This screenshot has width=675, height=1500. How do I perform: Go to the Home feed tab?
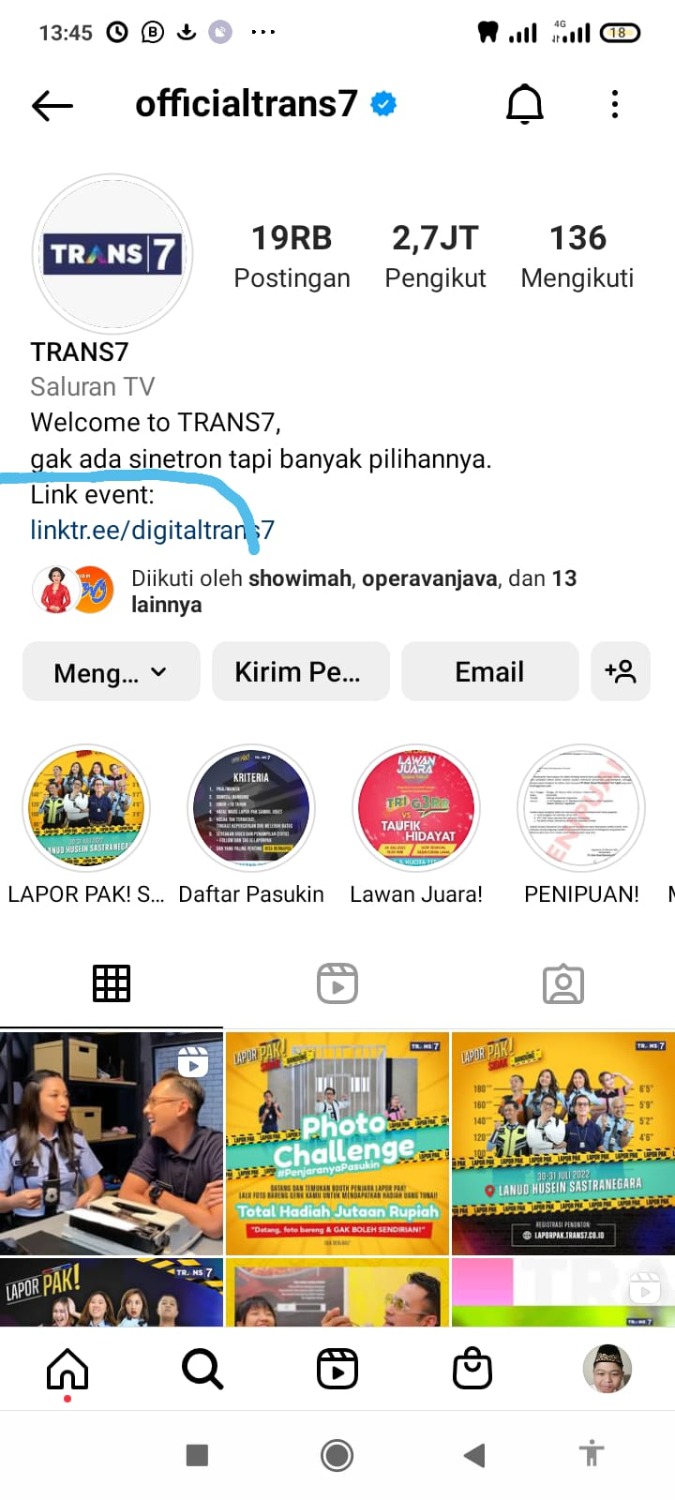(x=67, y=1369)
